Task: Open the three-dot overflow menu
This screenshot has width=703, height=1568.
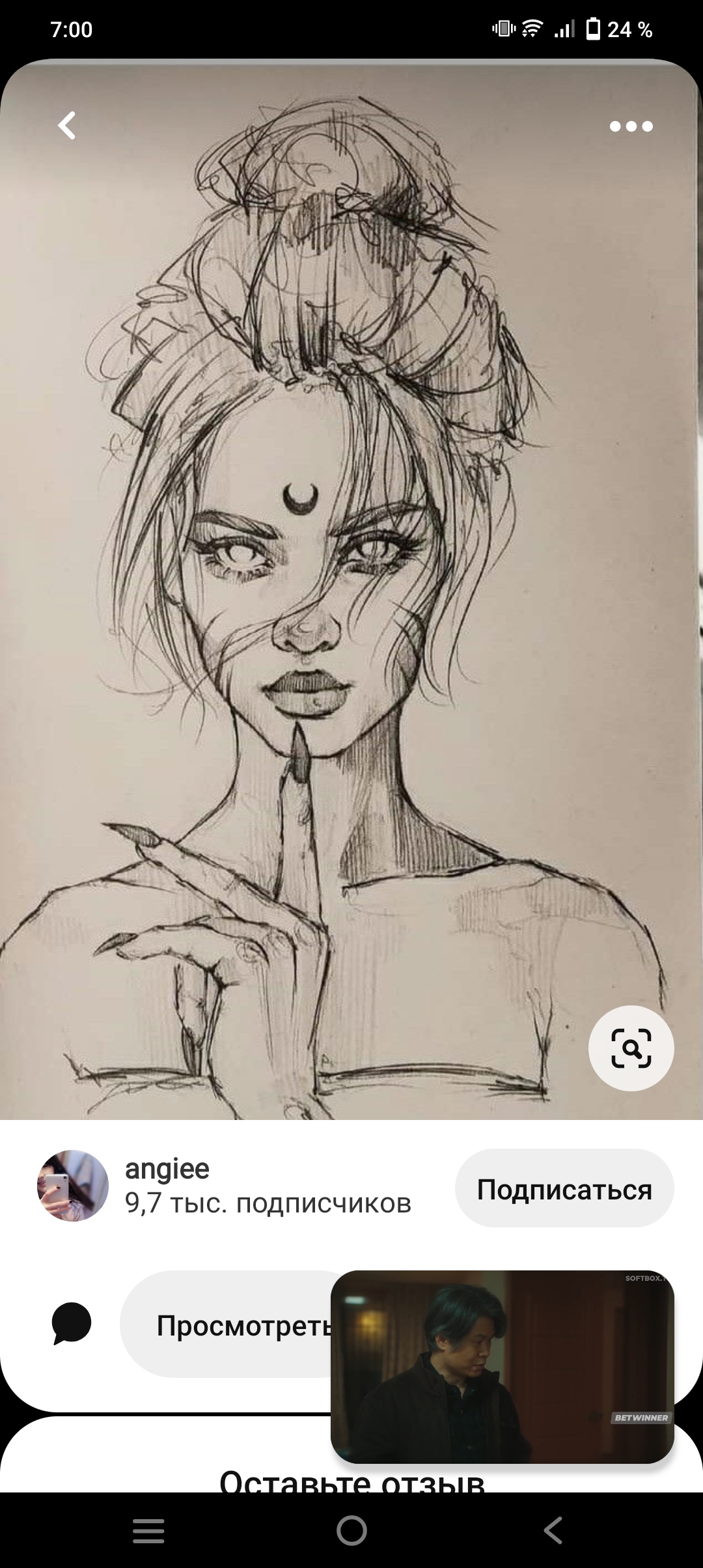Action: click(631, 126)
